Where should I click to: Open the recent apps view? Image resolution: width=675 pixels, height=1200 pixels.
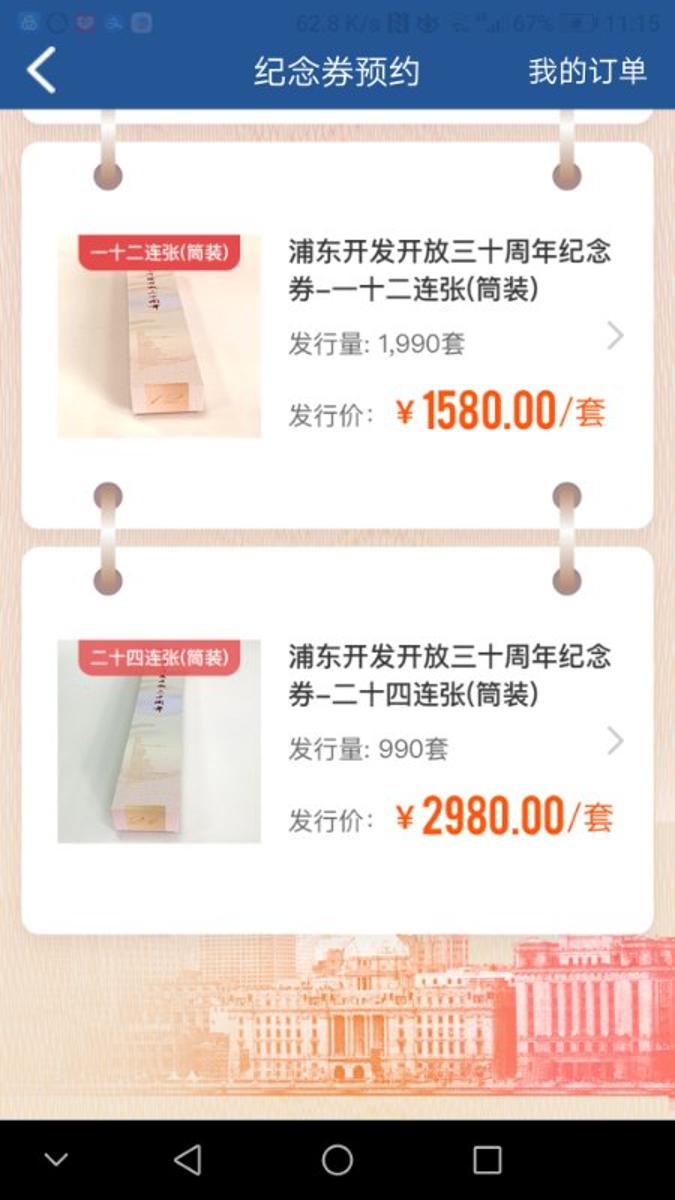click(487, 1160)
